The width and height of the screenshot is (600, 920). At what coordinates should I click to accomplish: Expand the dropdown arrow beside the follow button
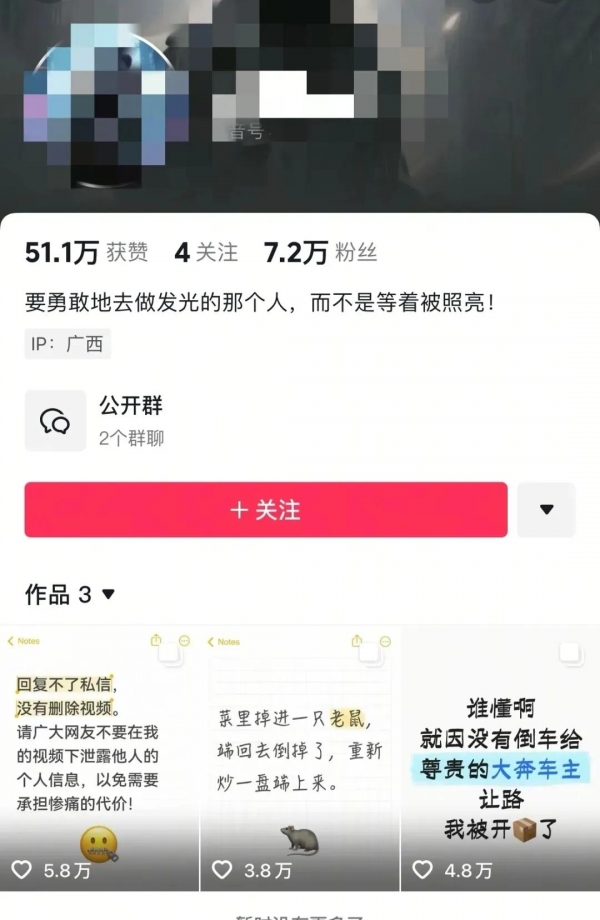point(546,510)
